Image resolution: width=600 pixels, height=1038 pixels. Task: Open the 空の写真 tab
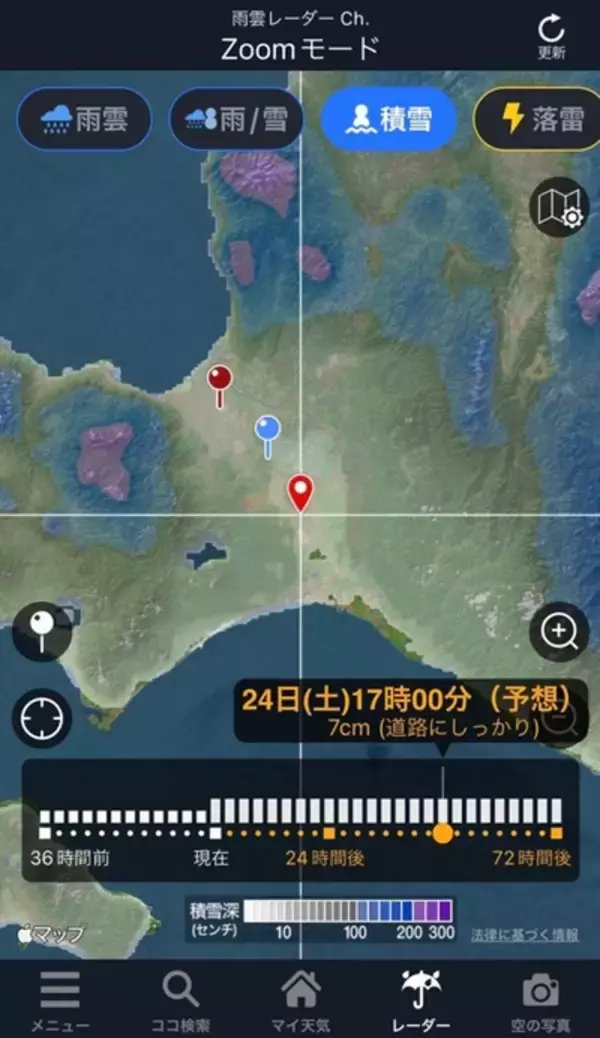(x=540, y=999)
